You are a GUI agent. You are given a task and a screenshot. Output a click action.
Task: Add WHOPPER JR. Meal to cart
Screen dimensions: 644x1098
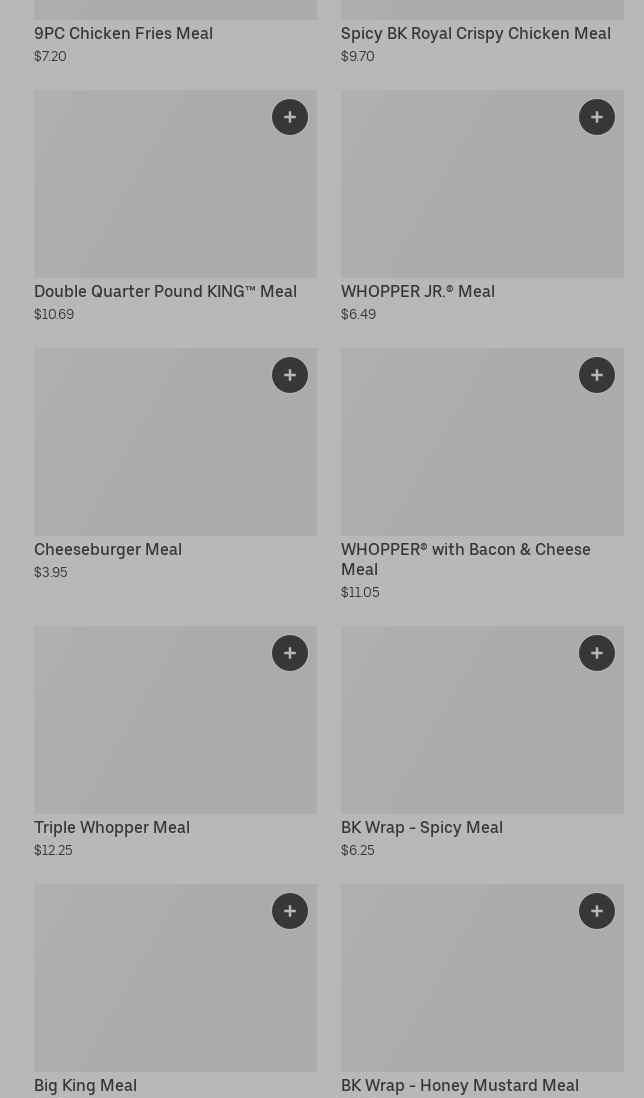point(597,117)
